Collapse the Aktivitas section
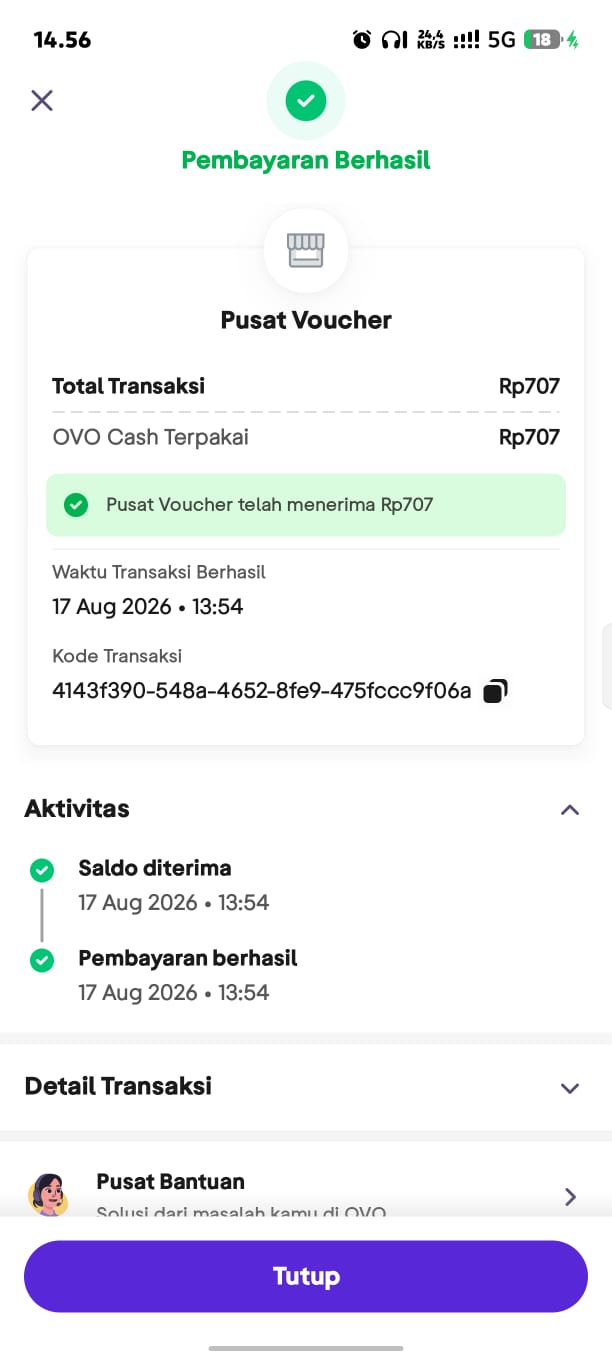612x1360 pixels. [570, 810]
